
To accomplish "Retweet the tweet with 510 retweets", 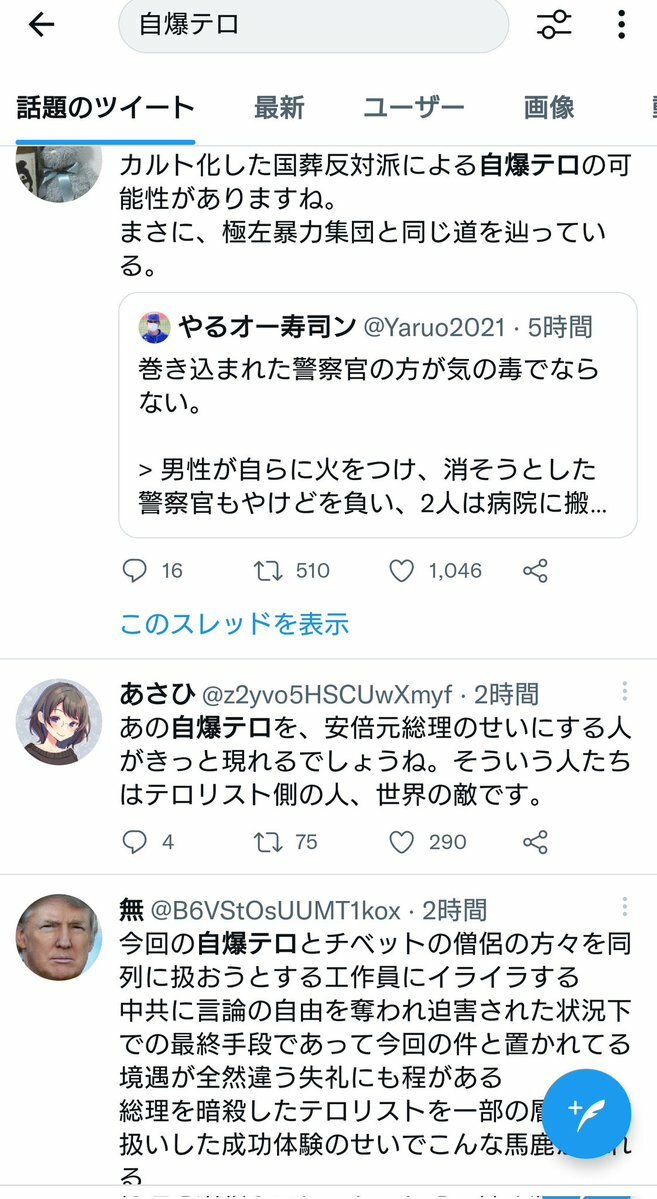I will [x=268, y=571].
